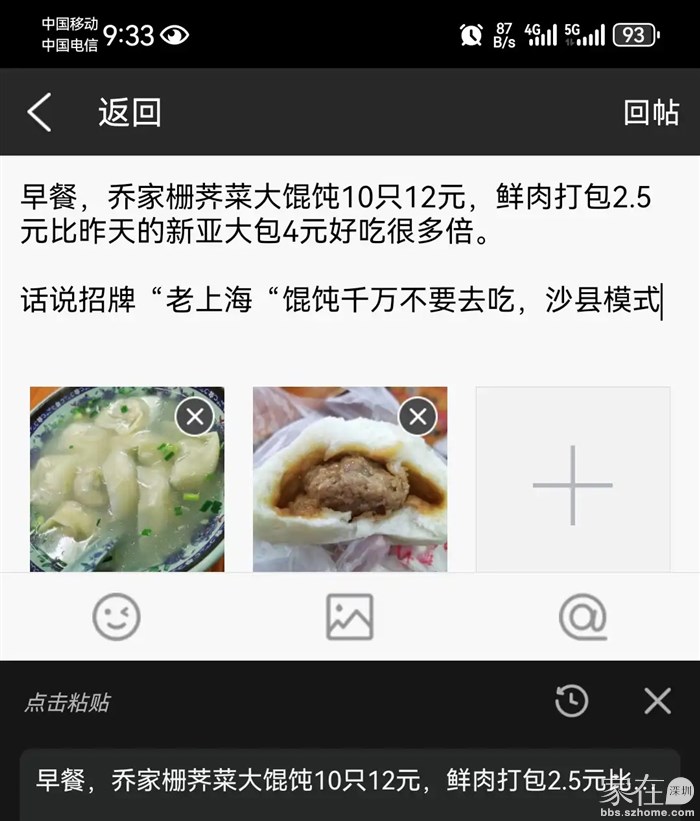Go back with the 返回 arrow
Image resolution: width=700 pixels, height=821 pixels.
point(40,113)
